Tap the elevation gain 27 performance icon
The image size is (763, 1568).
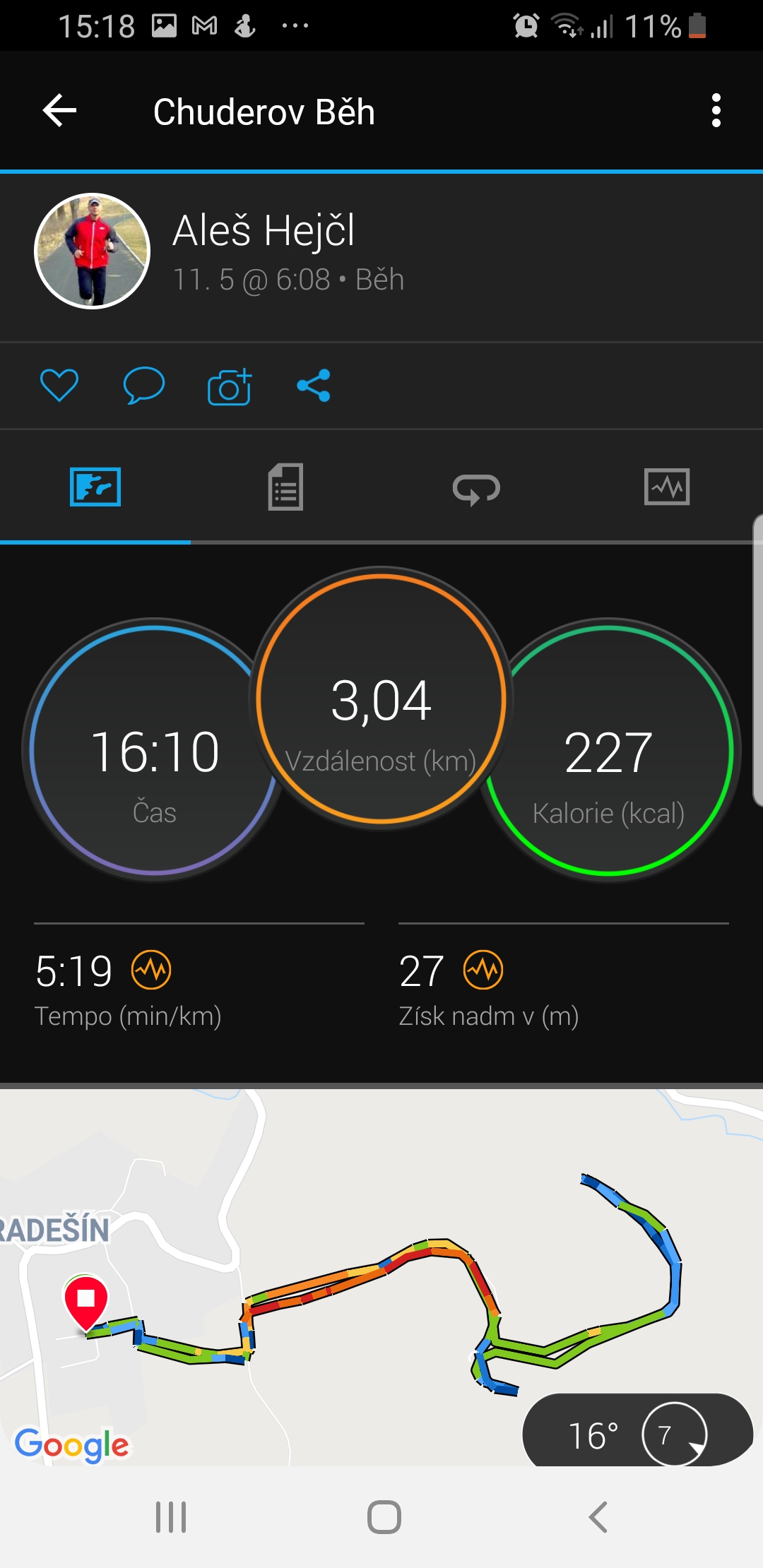(x=483, y=970)
